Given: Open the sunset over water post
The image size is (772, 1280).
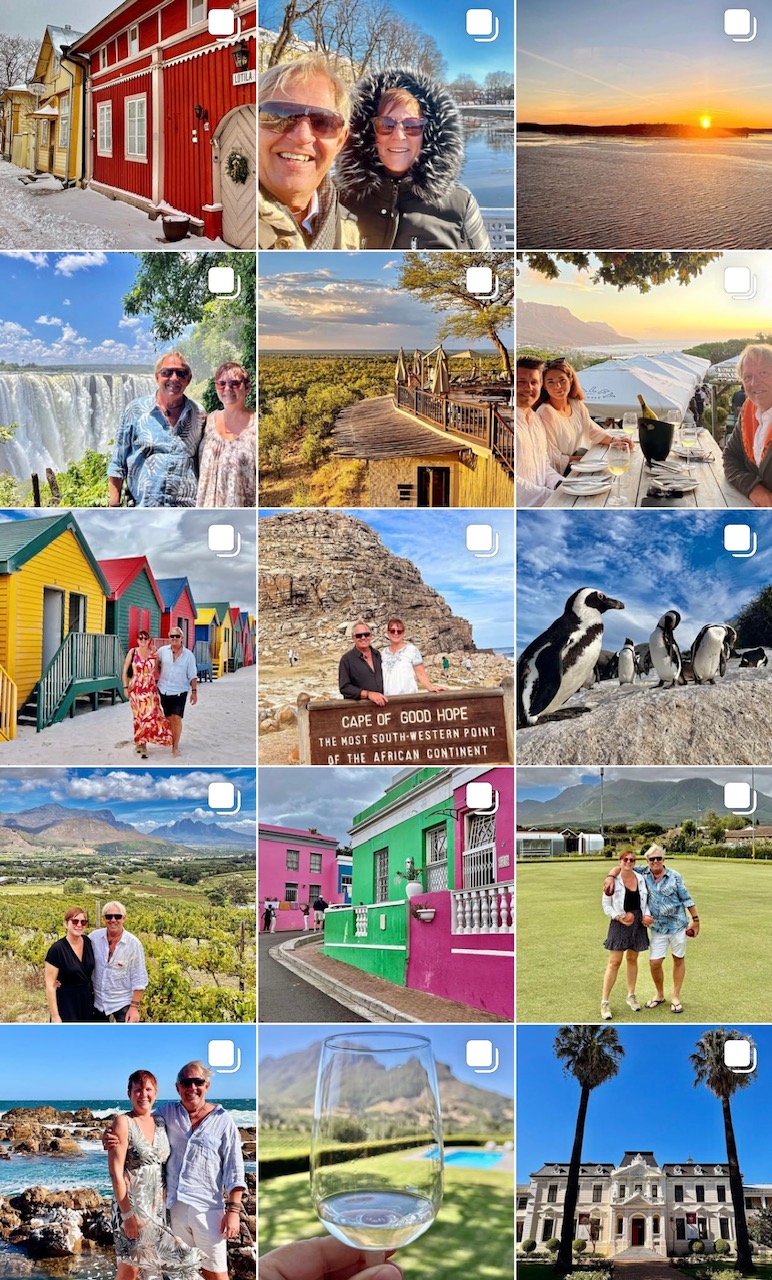Looking at the screenshot, I should pos(644,124).
